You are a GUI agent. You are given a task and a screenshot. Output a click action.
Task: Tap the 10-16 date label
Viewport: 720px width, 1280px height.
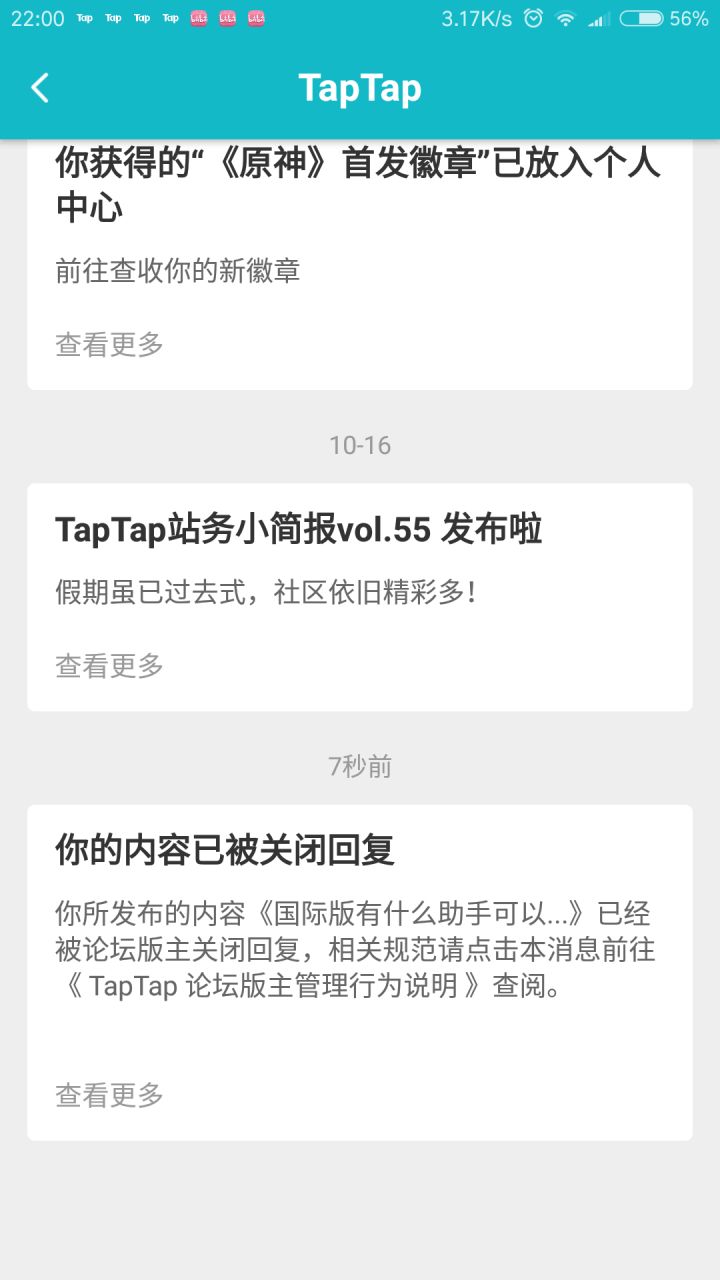tap(360, 446)
